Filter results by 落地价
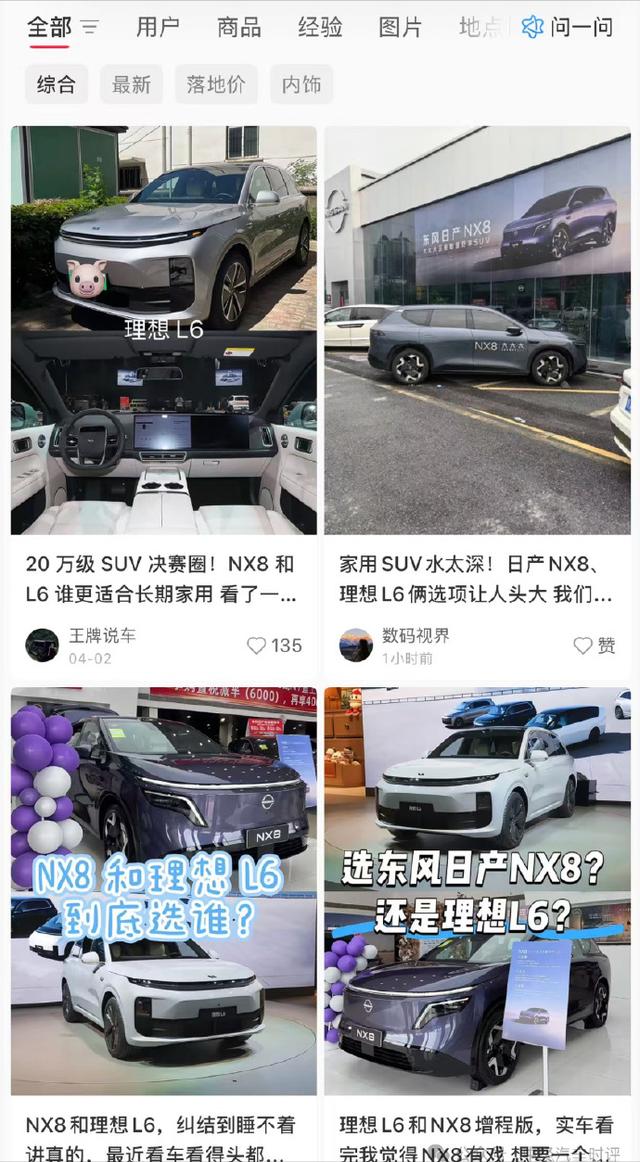This screenshot has height=1162, width=640. click(x=216, y=85)
